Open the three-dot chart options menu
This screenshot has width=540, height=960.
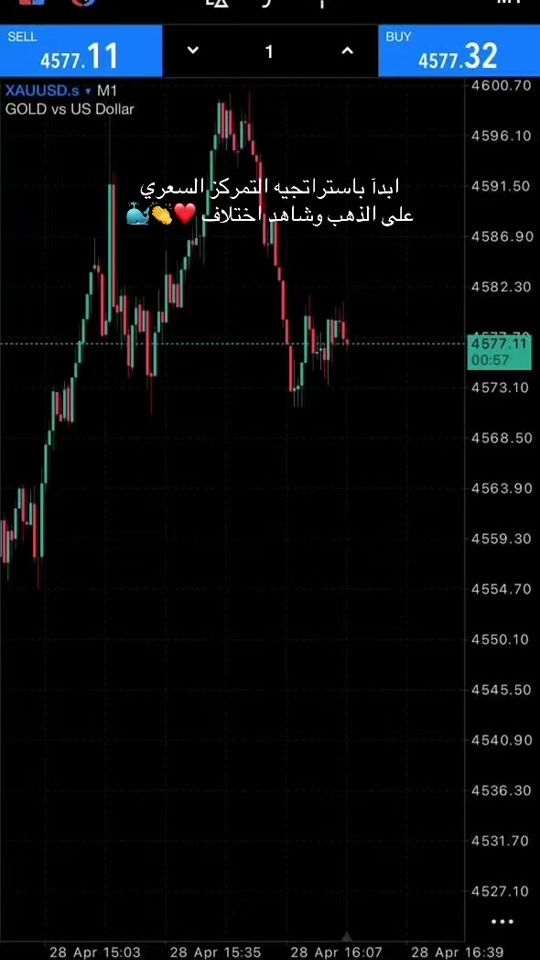502,921
